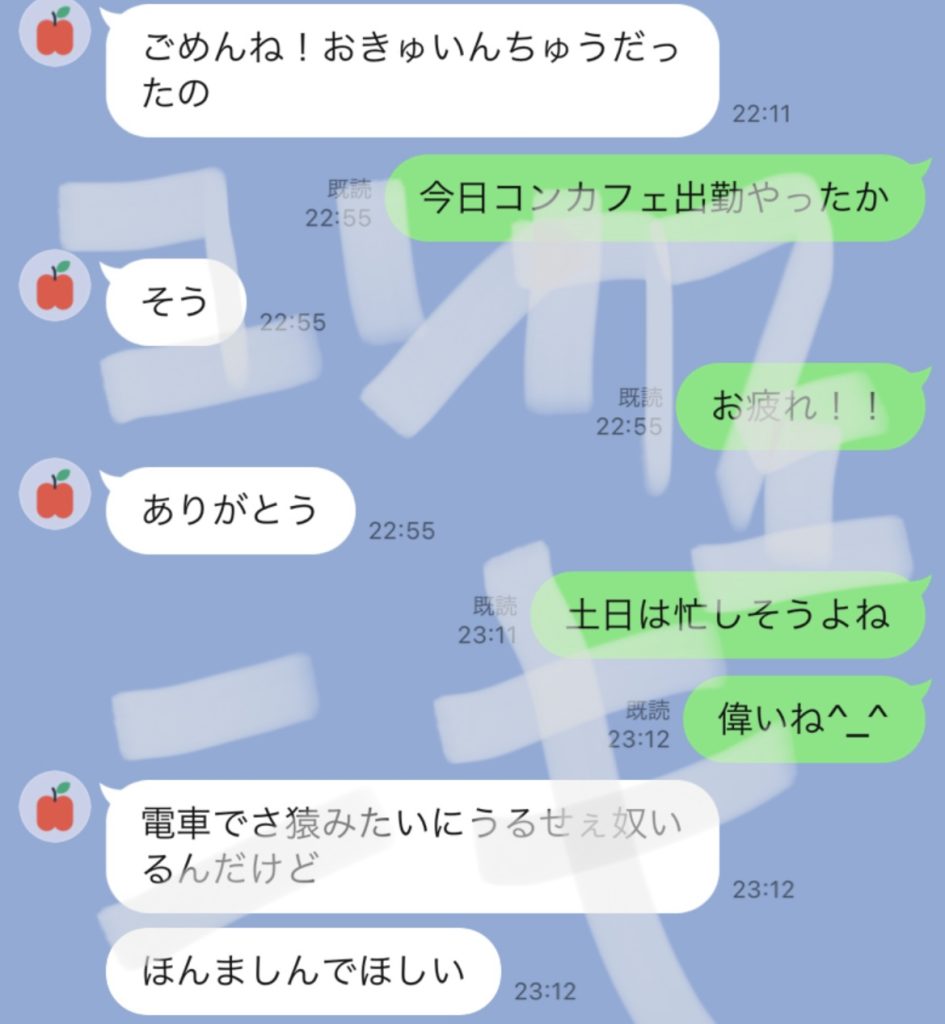945x1024 pixels.
Task: Open sender's avatar beside the ごめんね message
Action: (55, 32)
